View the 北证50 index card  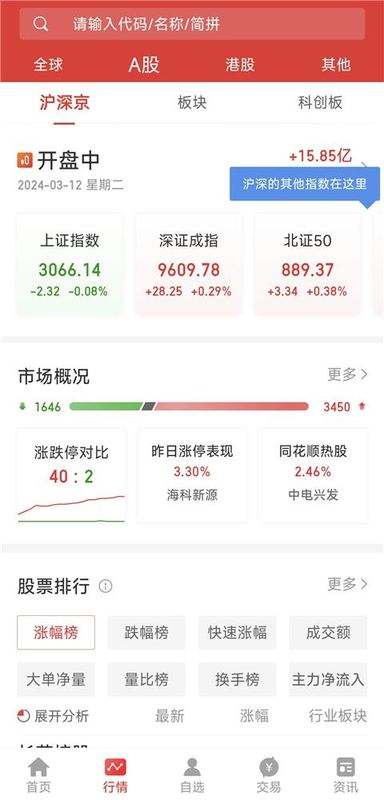click(x=308, y=264)
